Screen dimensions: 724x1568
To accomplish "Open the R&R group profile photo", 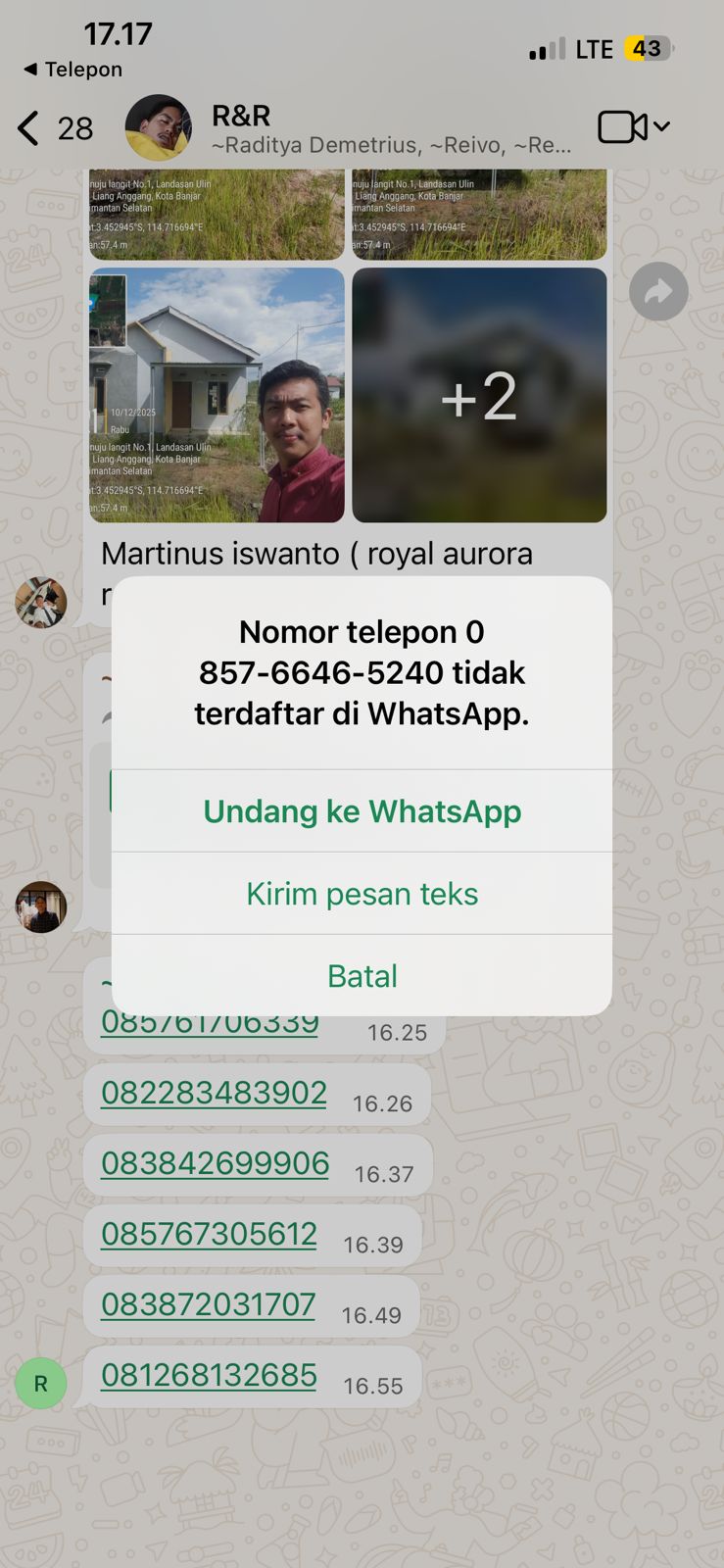I will click(x=159, y=127).
